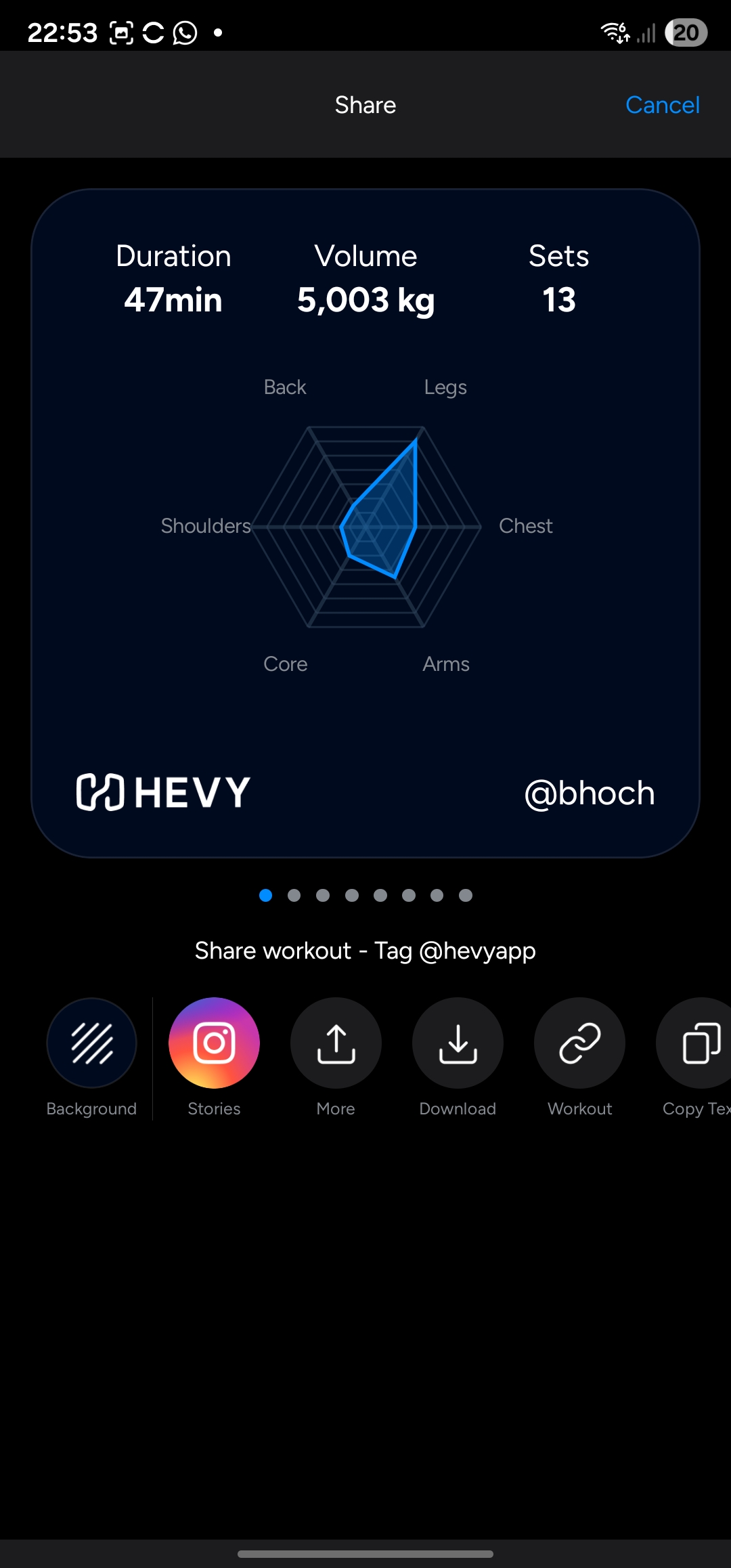Change the share card background
This screenshot has height=1568, width=731.
coord(91,1043)
